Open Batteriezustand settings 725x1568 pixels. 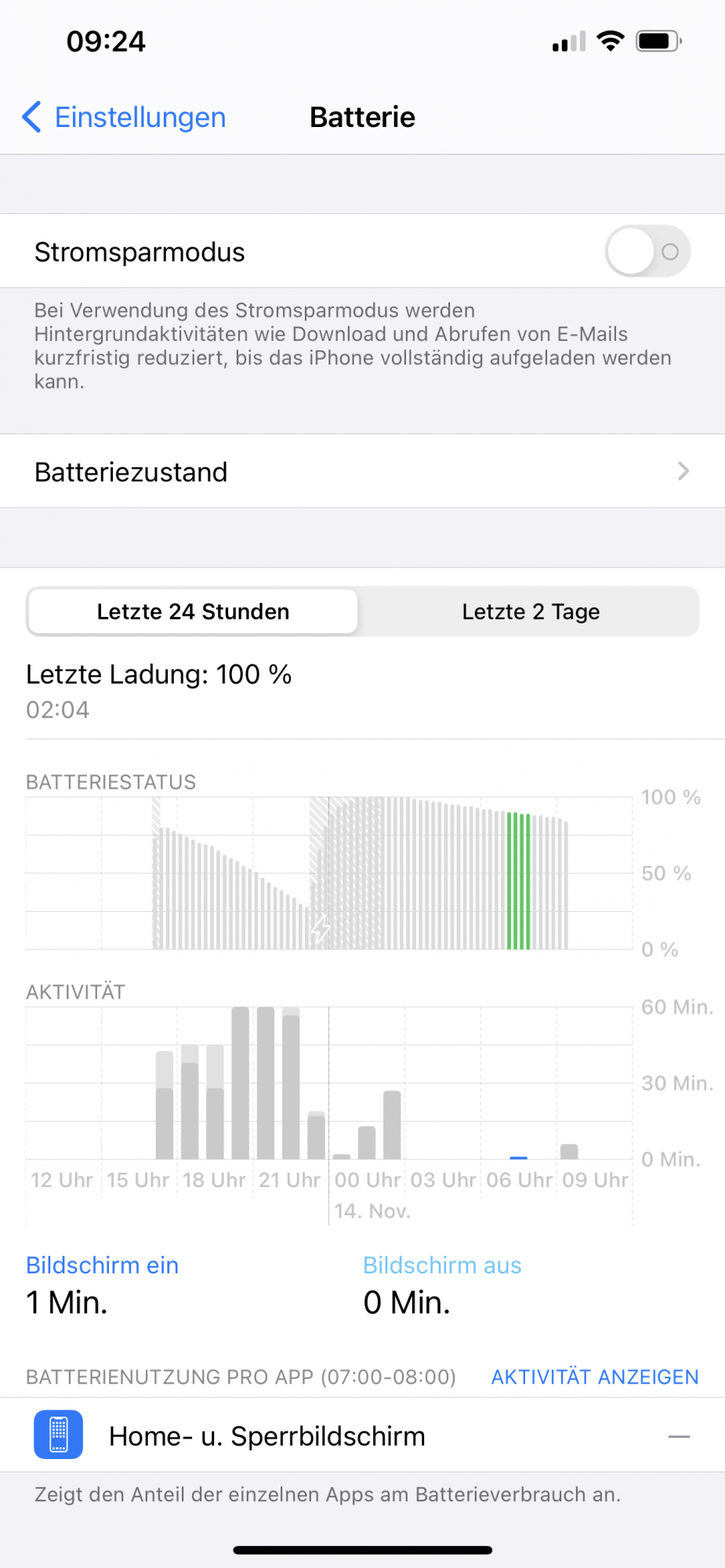point(362,472)
